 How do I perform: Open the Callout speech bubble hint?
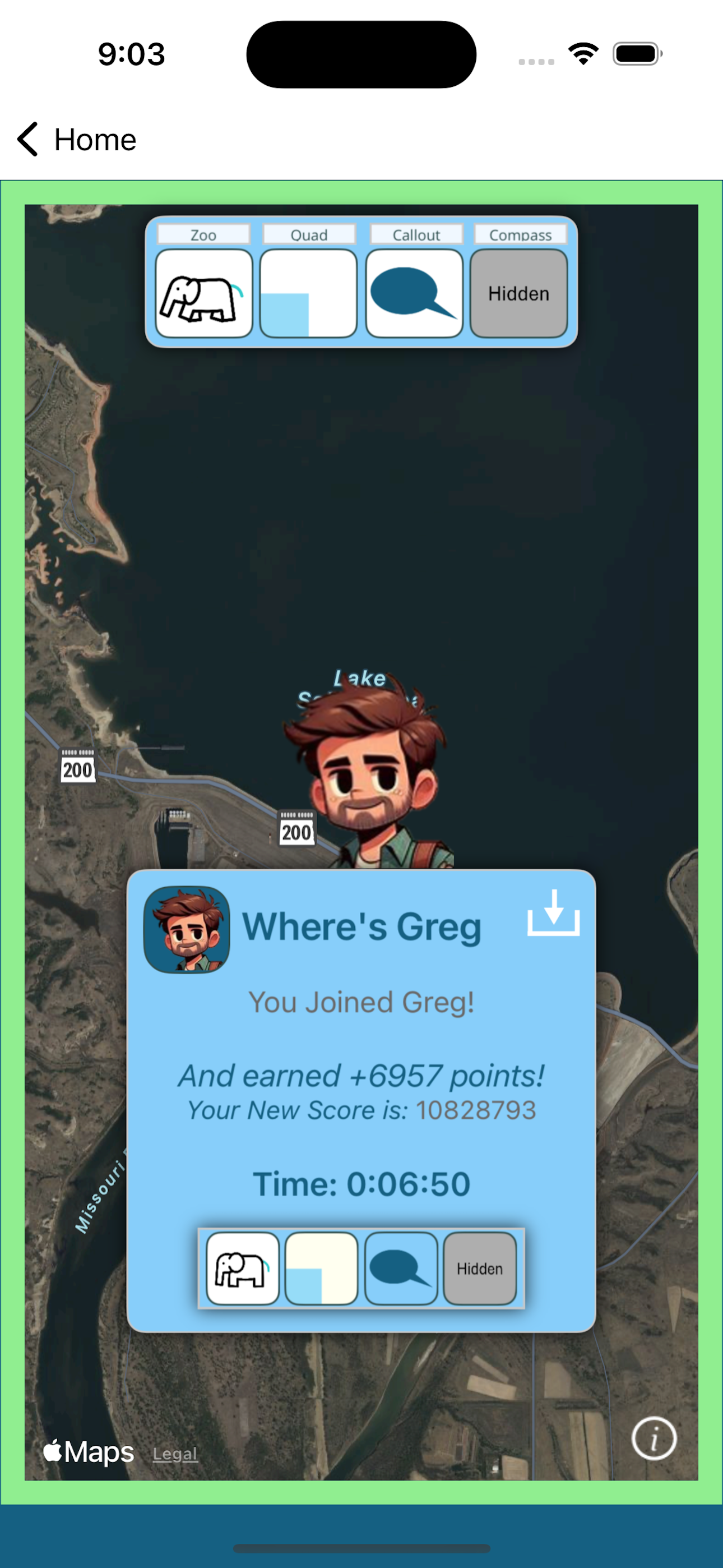[x=414, y=293]
